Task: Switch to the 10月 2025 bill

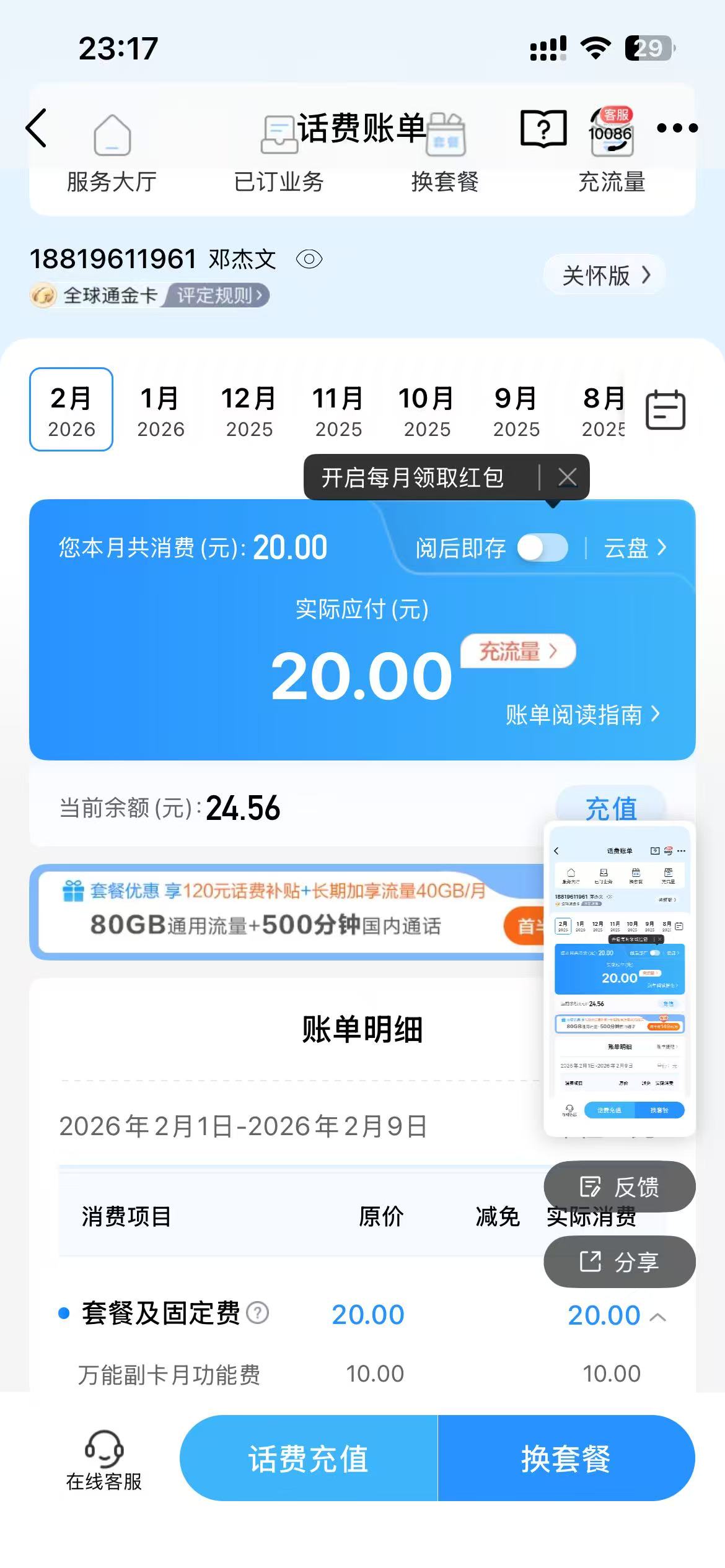Action: [426, 410]
